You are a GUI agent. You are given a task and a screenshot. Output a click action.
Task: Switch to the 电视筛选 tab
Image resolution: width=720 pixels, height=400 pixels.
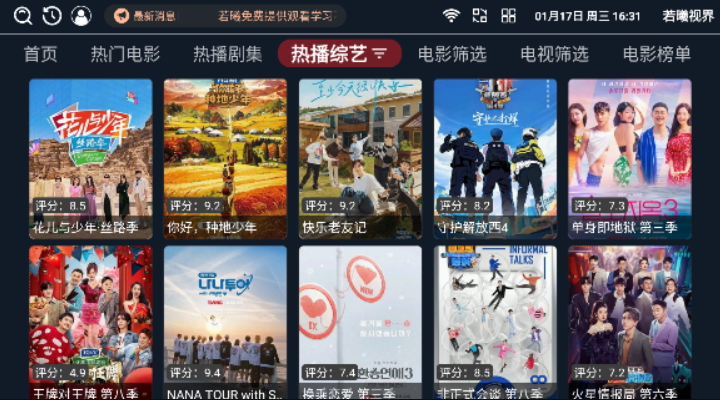tap(554, 54)
